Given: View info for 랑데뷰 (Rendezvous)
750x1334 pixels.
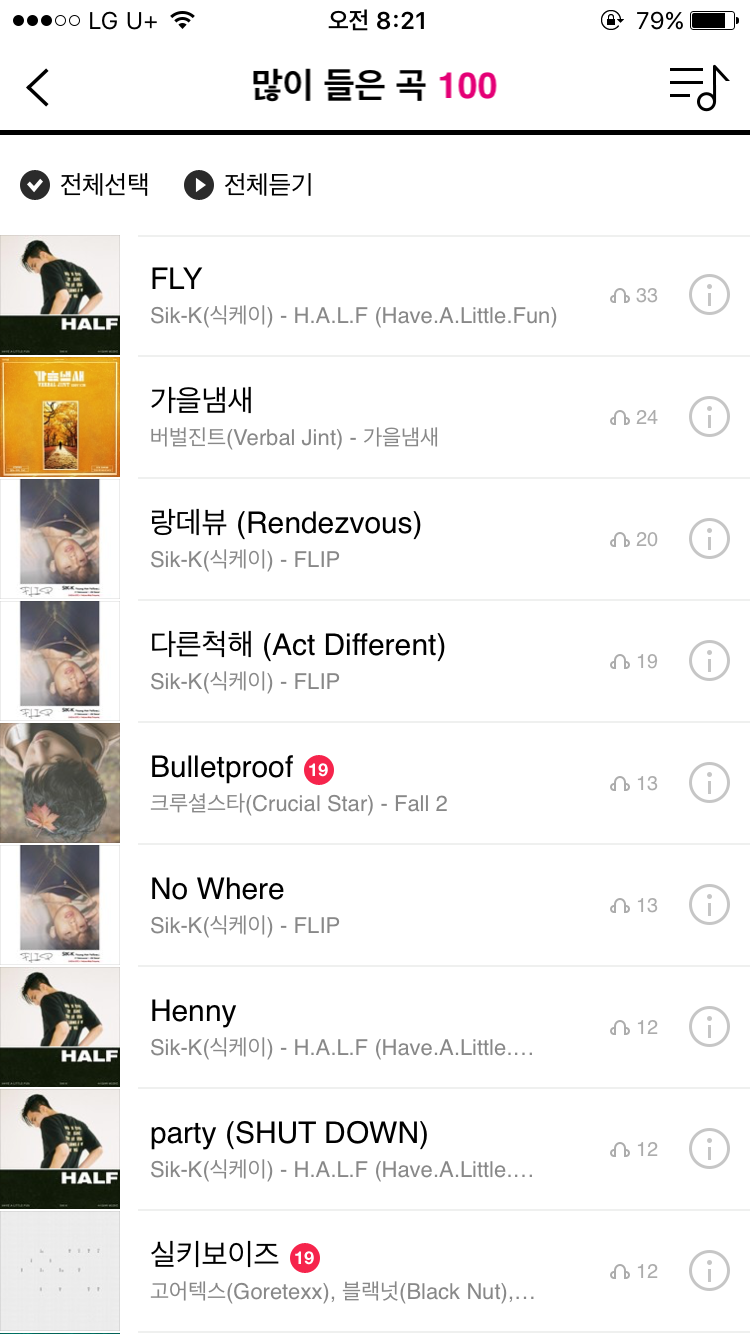Looking at the screenshot, I should pos(709,539).
